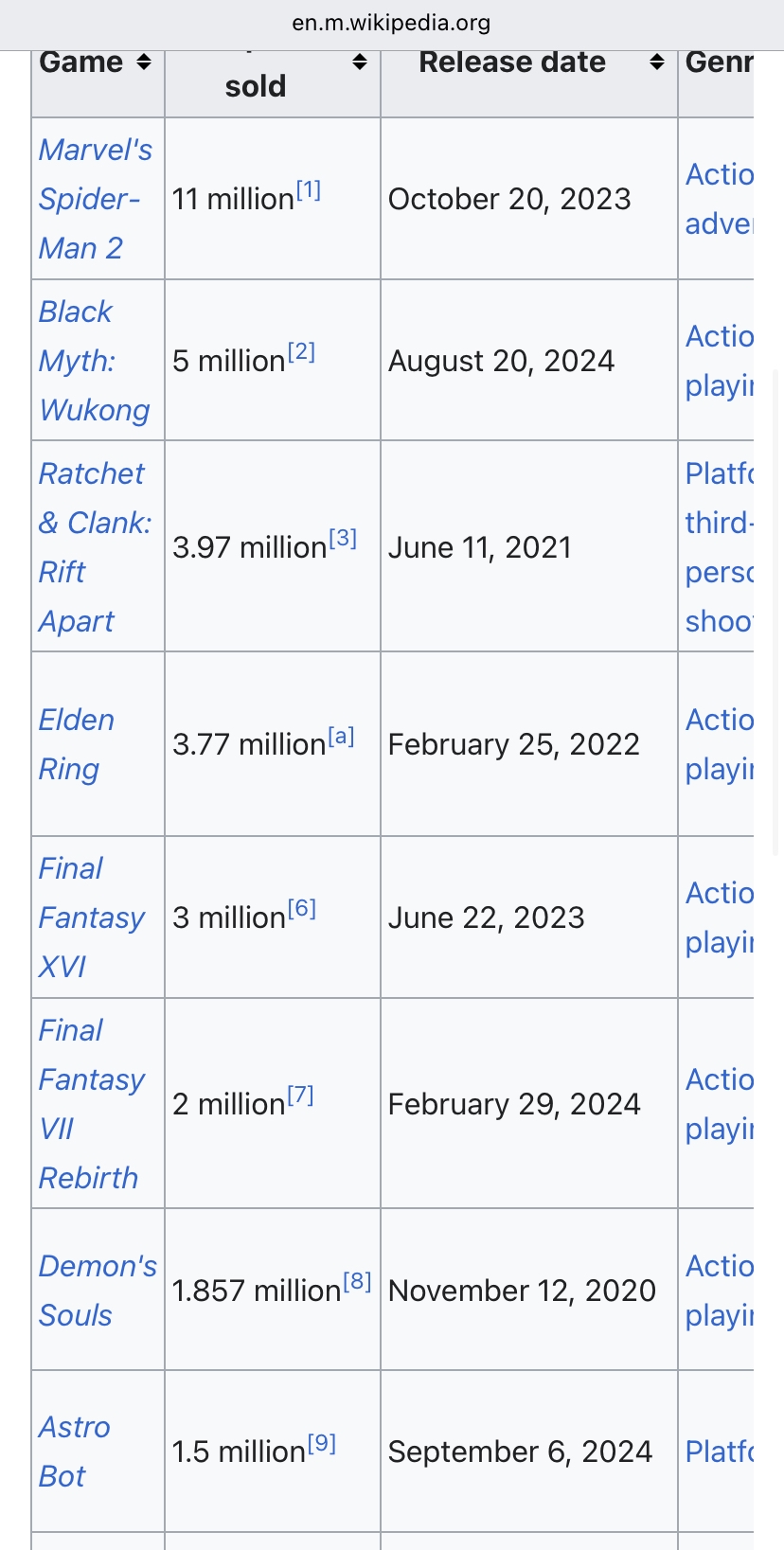The width and height of the screenshot is (784, 1550).
Task: View citation 9 beside 1.5 million
Action: 322,1443
